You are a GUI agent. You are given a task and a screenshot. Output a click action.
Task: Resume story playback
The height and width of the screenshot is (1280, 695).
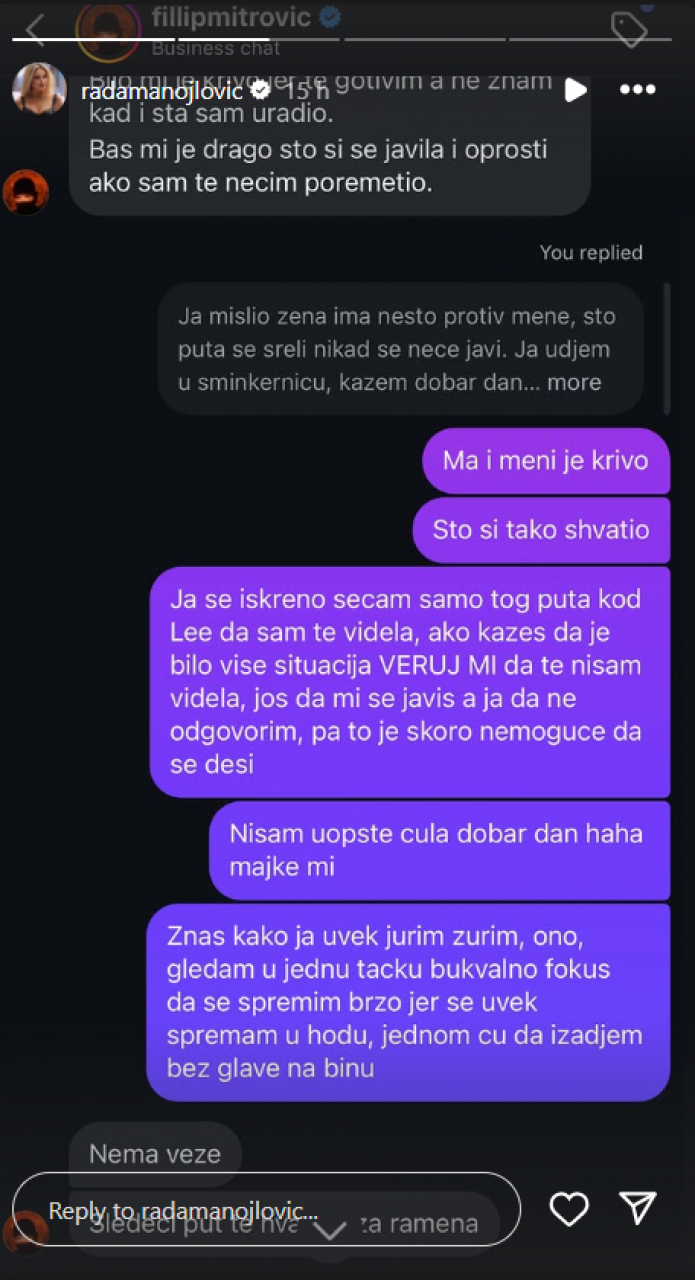575,90
